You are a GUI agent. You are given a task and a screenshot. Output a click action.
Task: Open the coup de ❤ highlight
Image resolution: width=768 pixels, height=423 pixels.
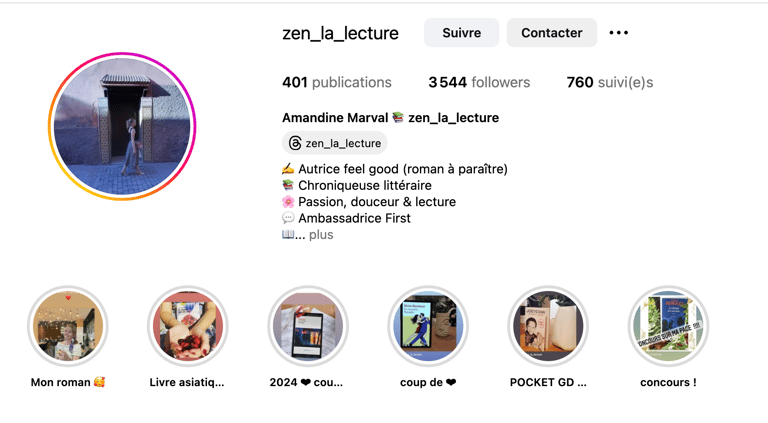point(427,326)
